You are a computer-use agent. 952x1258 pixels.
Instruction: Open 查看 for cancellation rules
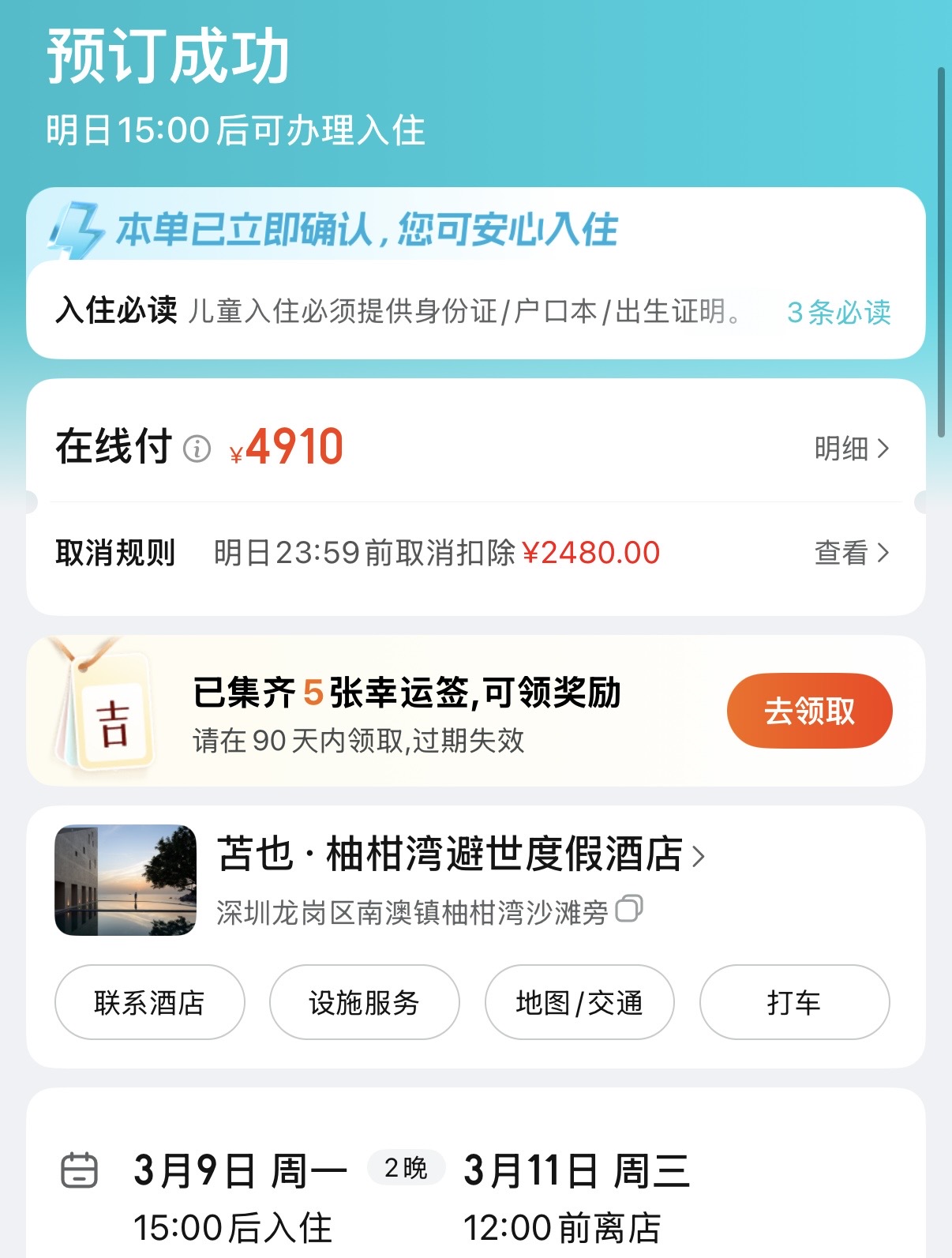pos(851,553)
